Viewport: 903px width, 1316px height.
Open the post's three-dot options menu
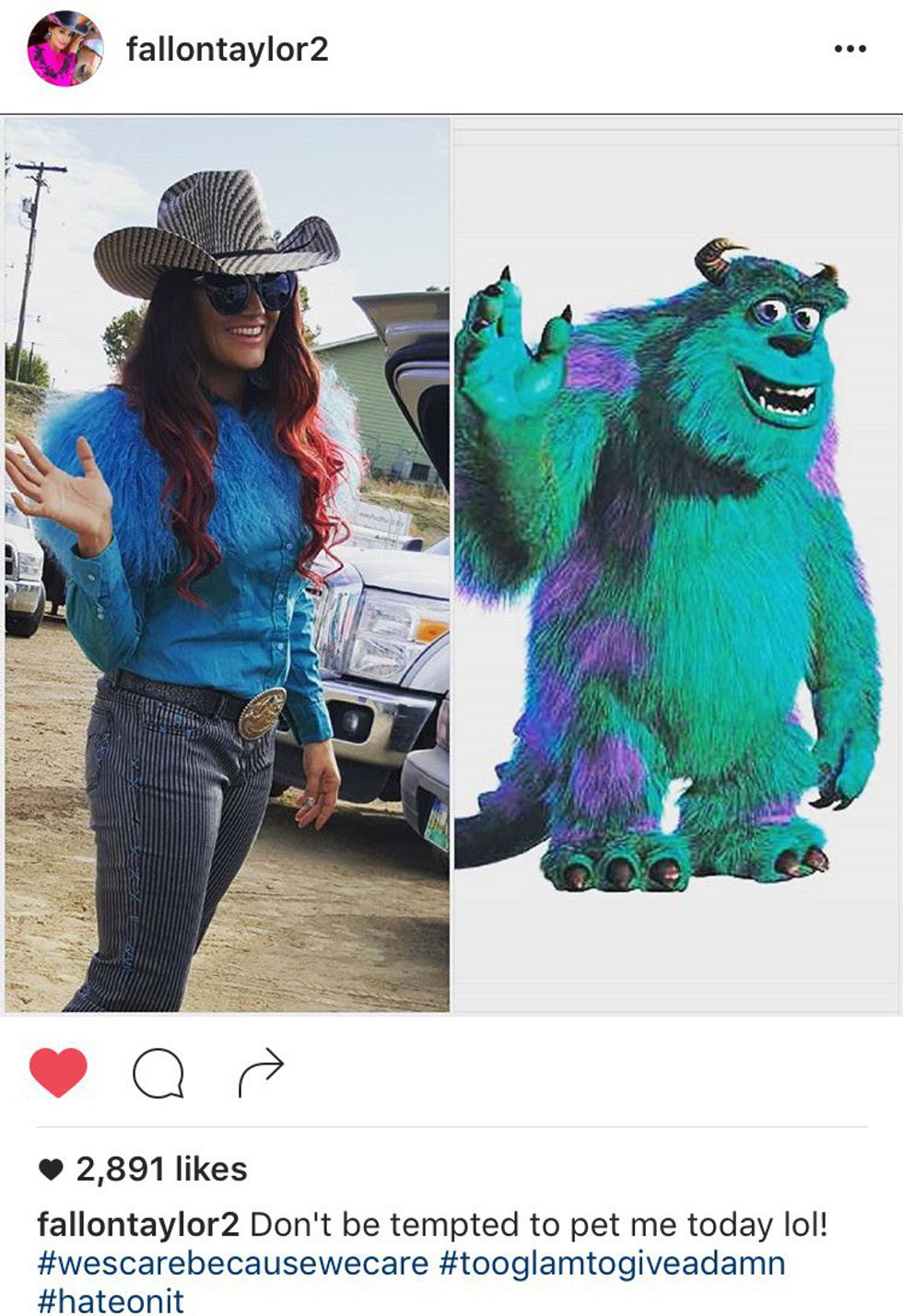click(849, 49)
